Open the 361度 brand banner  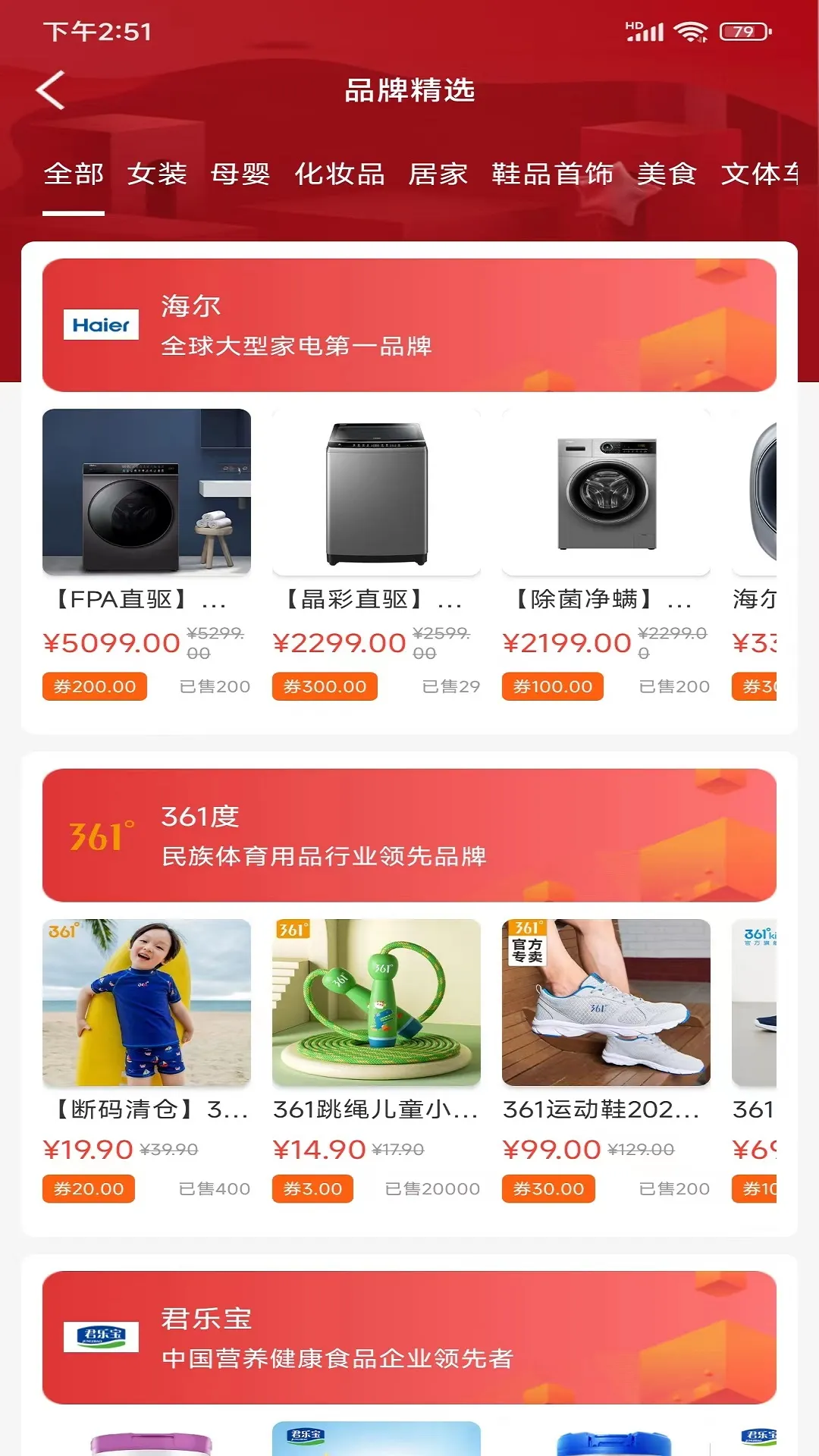409,836
